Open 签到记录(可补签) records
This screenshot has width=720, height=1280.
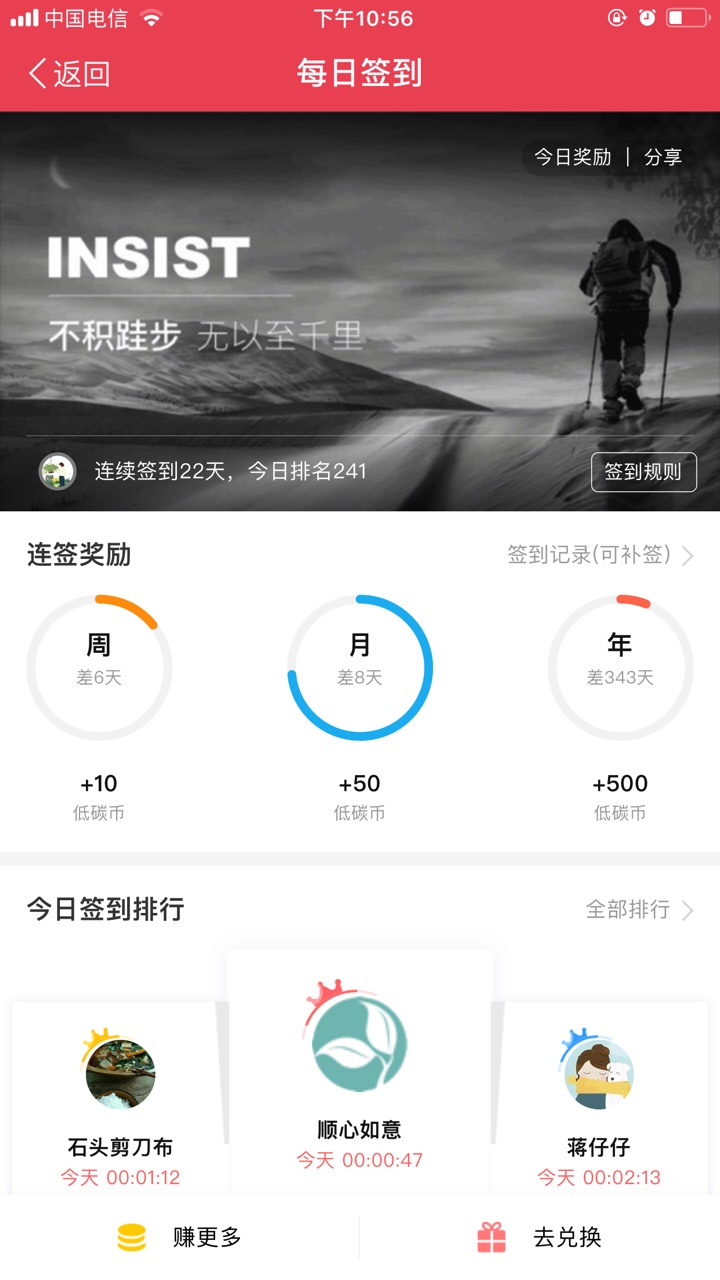click(600, 555)
